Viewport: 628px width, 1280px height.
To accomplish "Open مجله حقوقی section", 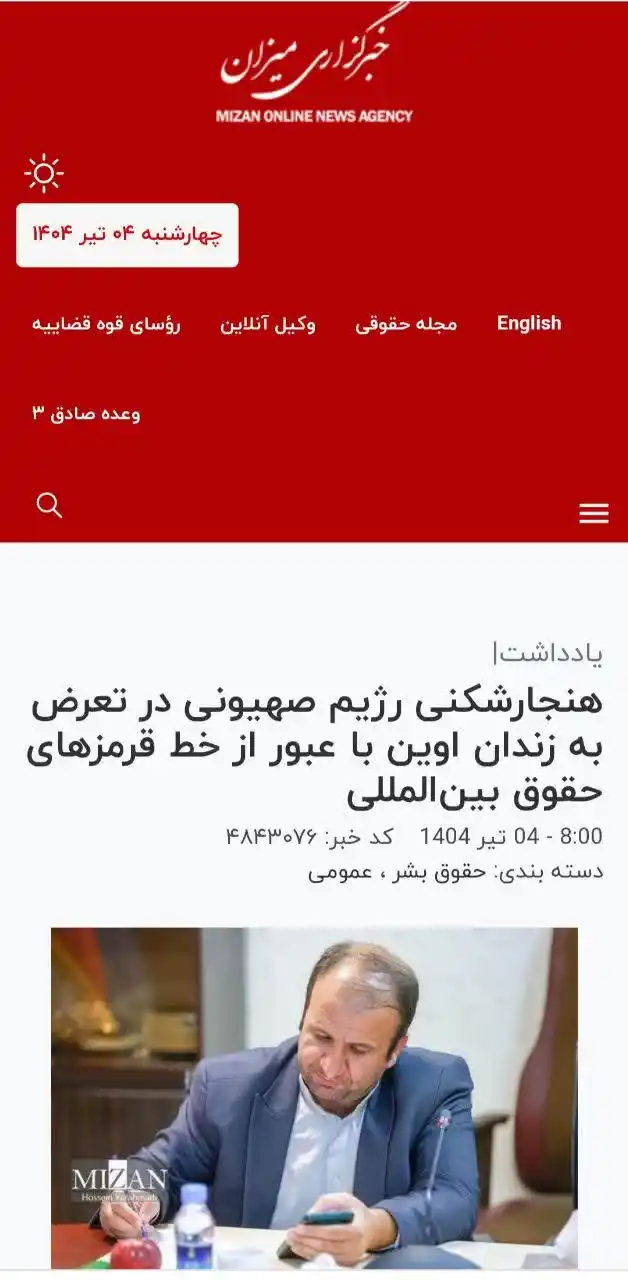I will [x=406, y=324].
